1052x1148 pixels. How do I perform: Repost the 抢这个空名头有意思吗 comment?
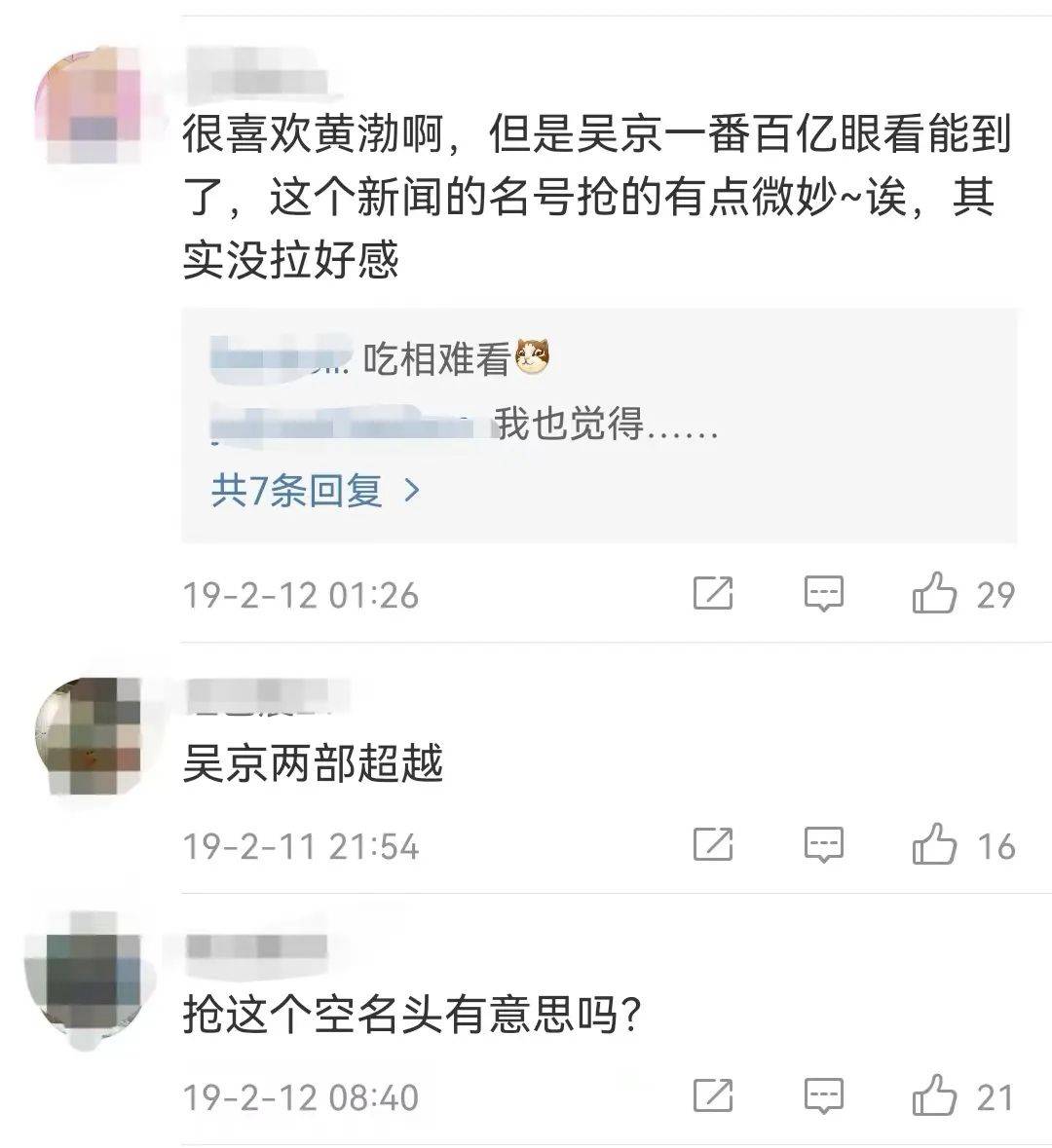pos(713,1096)
